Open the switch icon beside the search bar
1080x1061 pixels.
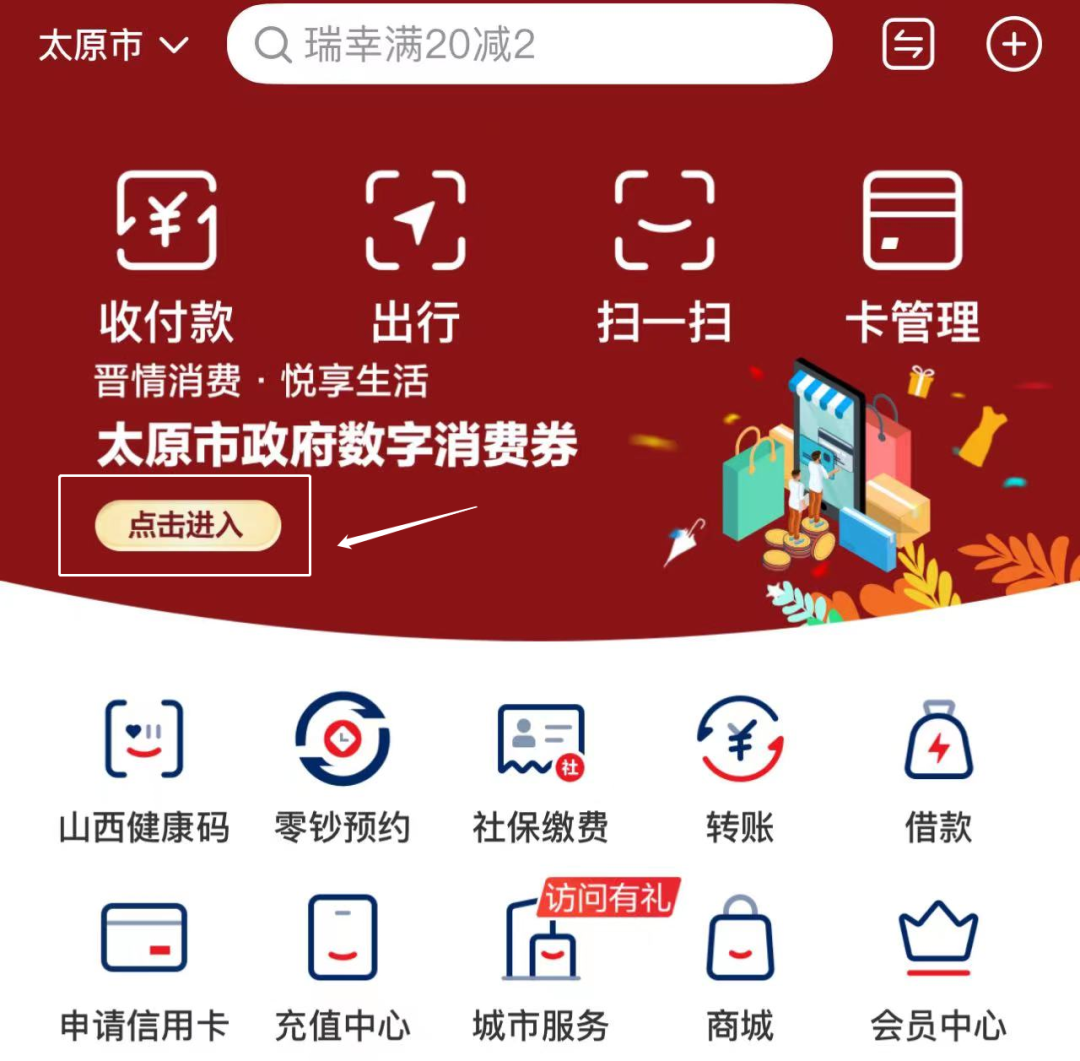coord(908,45)
